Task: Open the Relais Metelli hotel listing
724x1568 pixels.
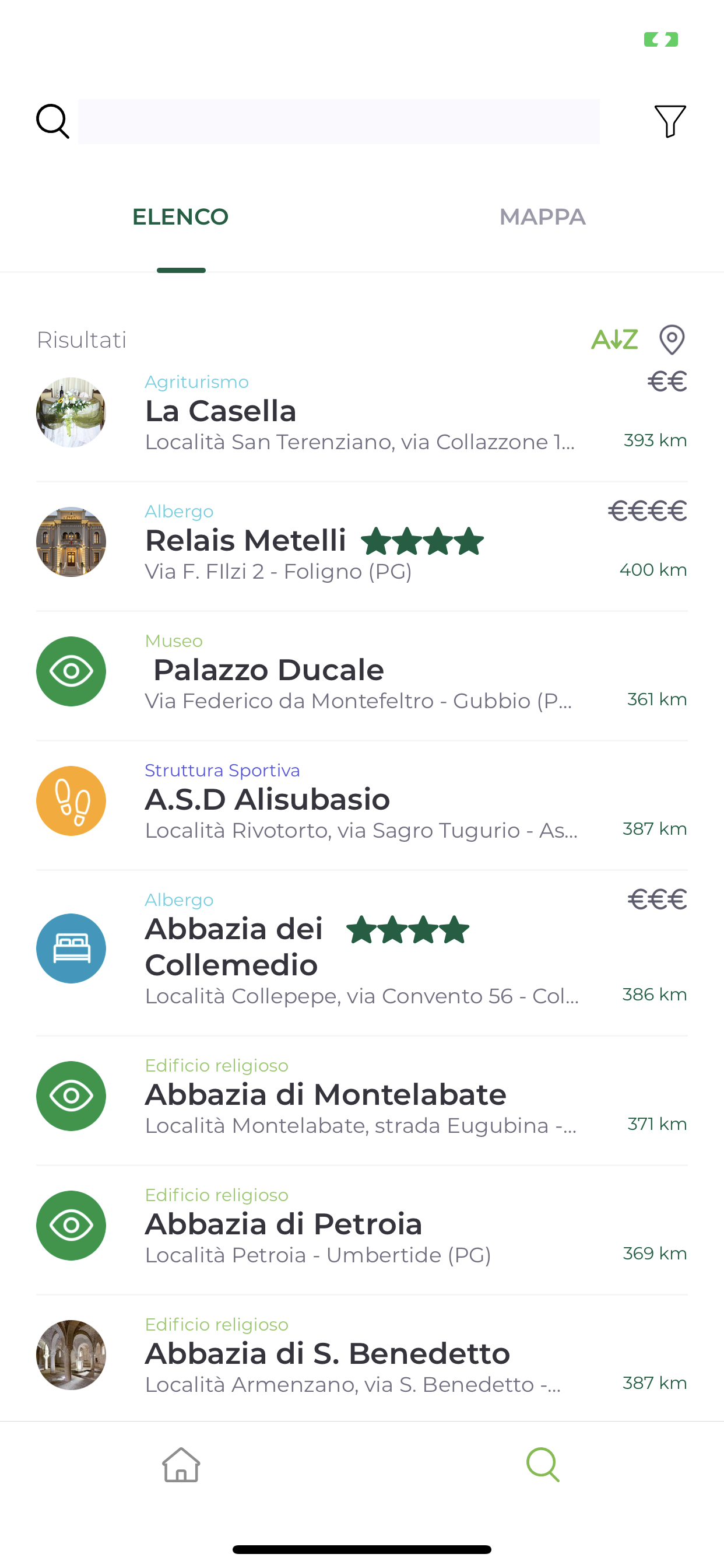Action: 245,541
